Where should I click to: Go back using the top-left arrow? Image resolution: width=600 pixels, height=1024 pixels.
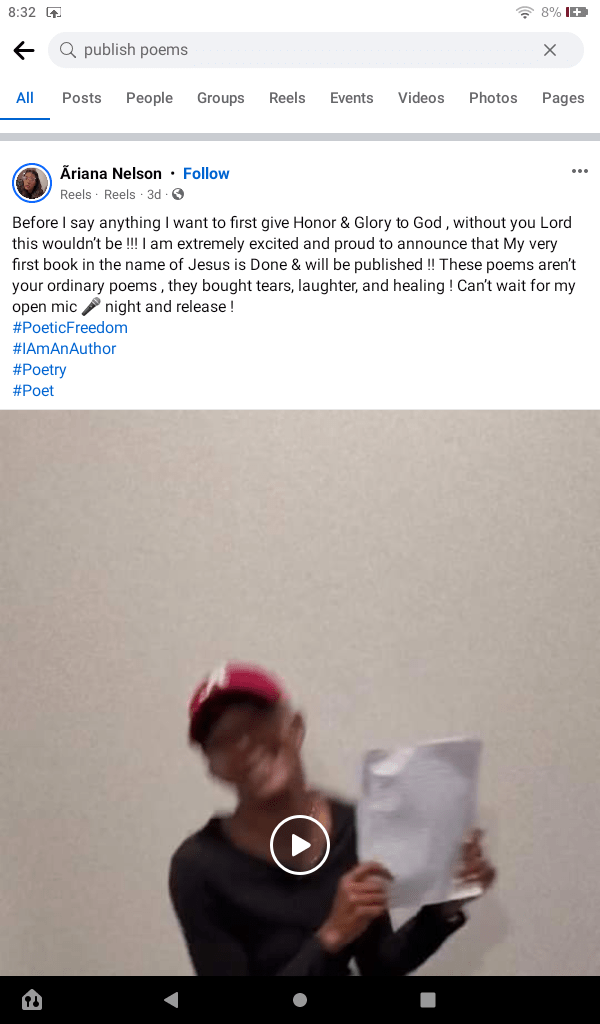[24, 50]
